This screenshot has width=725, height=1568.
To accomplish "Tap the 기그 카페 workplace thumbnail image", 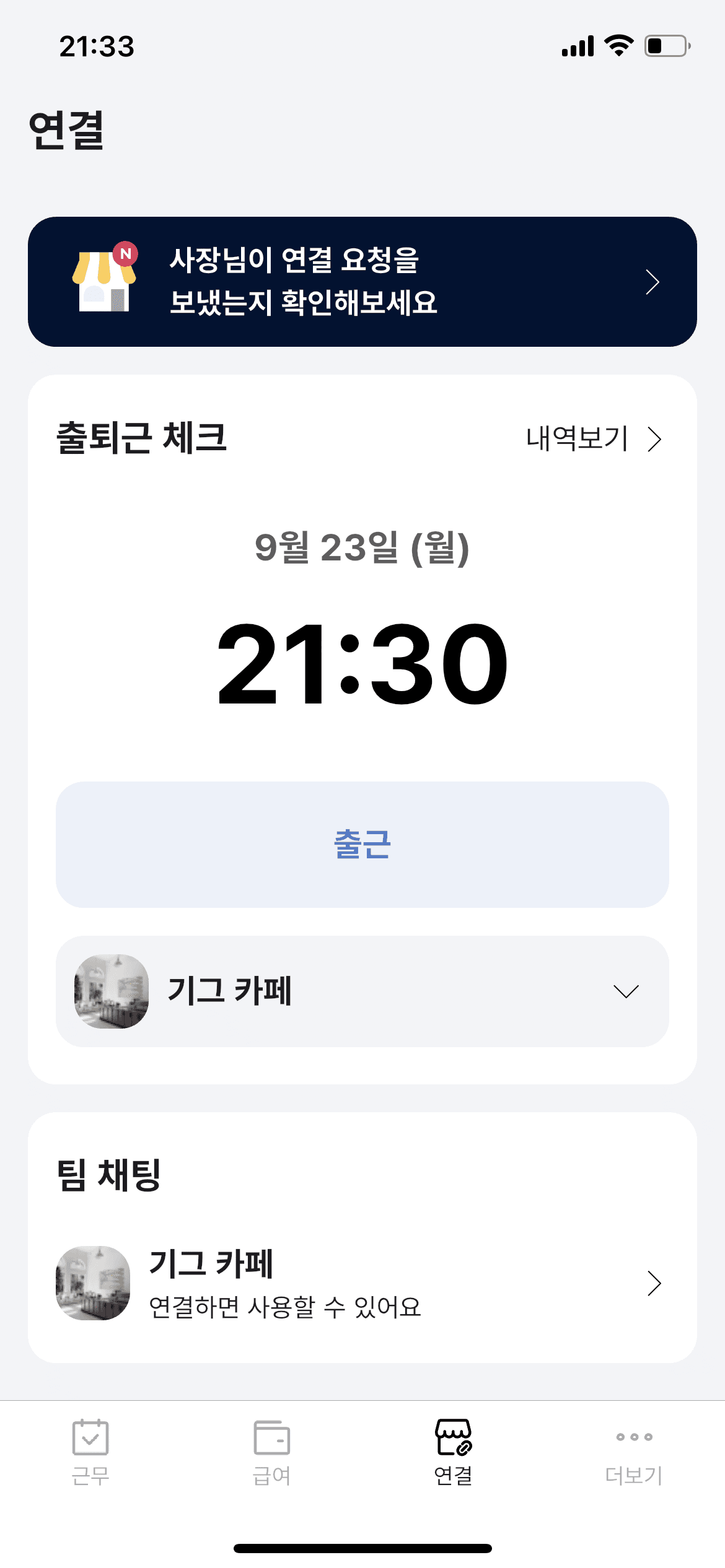I will (111, 993).
